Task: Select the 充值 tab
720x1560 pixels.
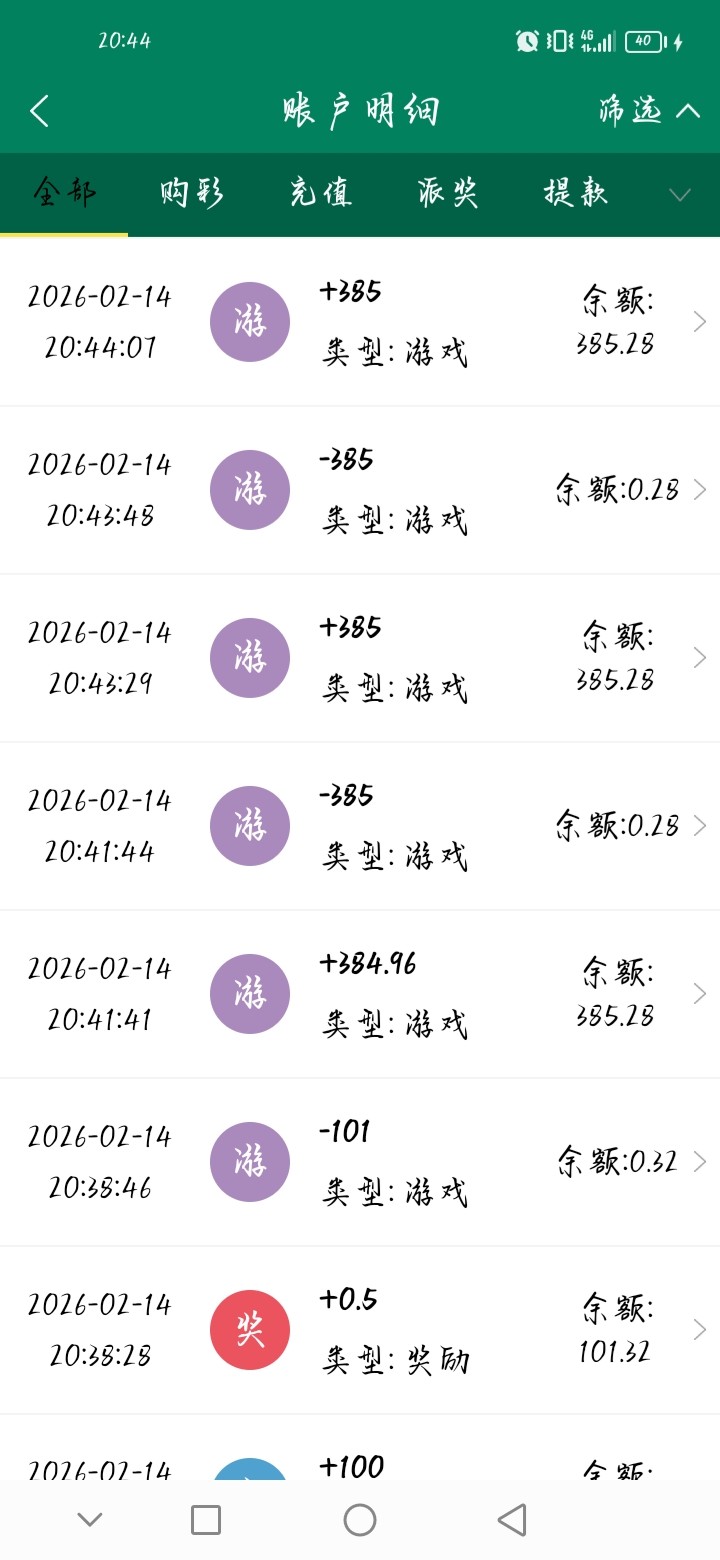Action: pos(321,193)
